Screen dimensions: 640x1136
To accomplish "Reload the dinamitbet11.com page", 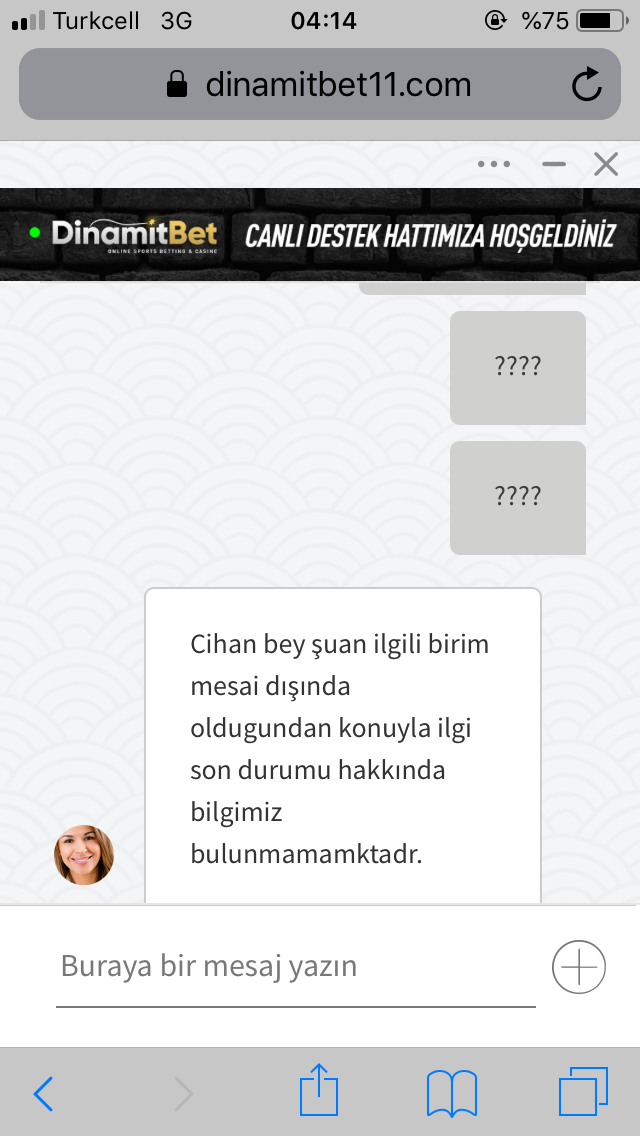I will point(586,85).
